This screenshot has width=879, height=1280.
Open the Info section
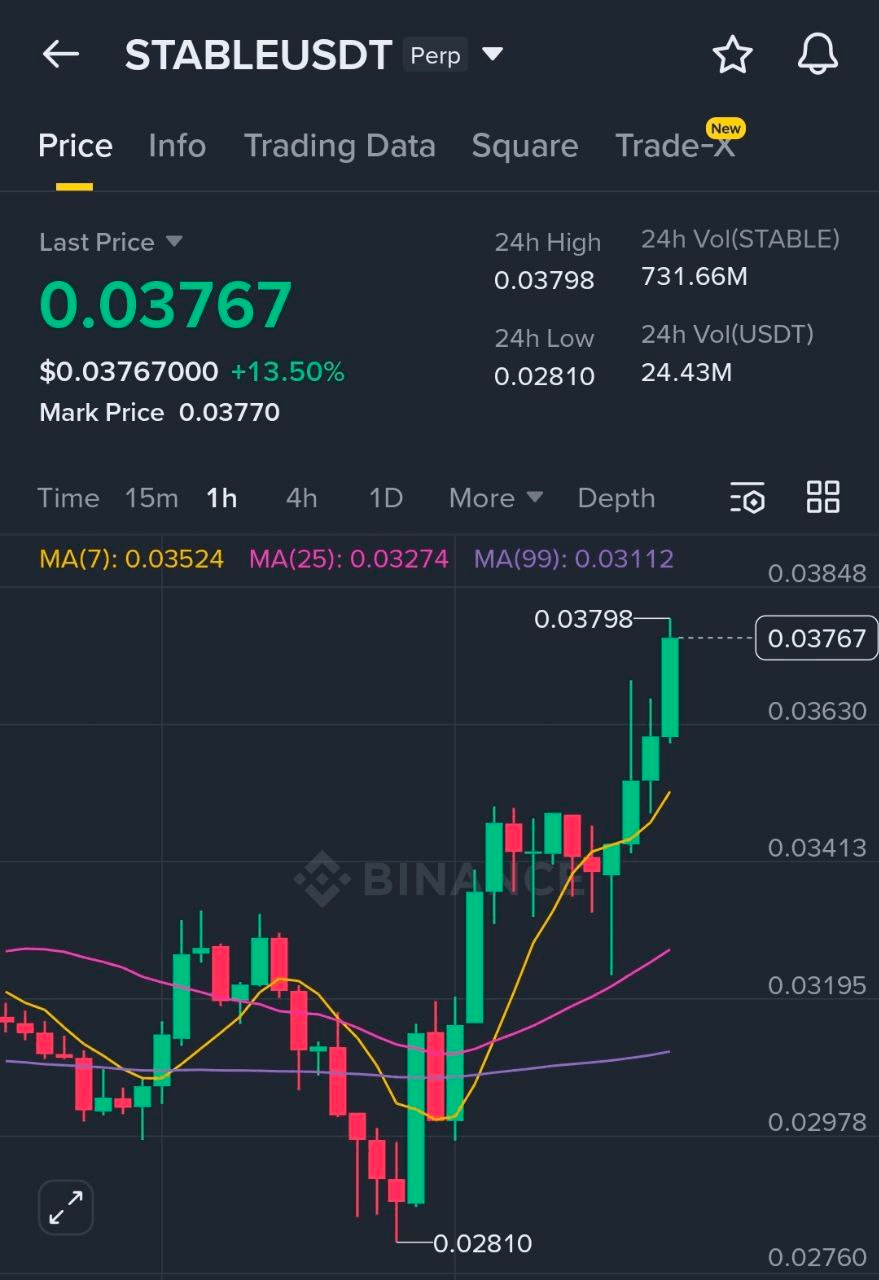point(177,145)
